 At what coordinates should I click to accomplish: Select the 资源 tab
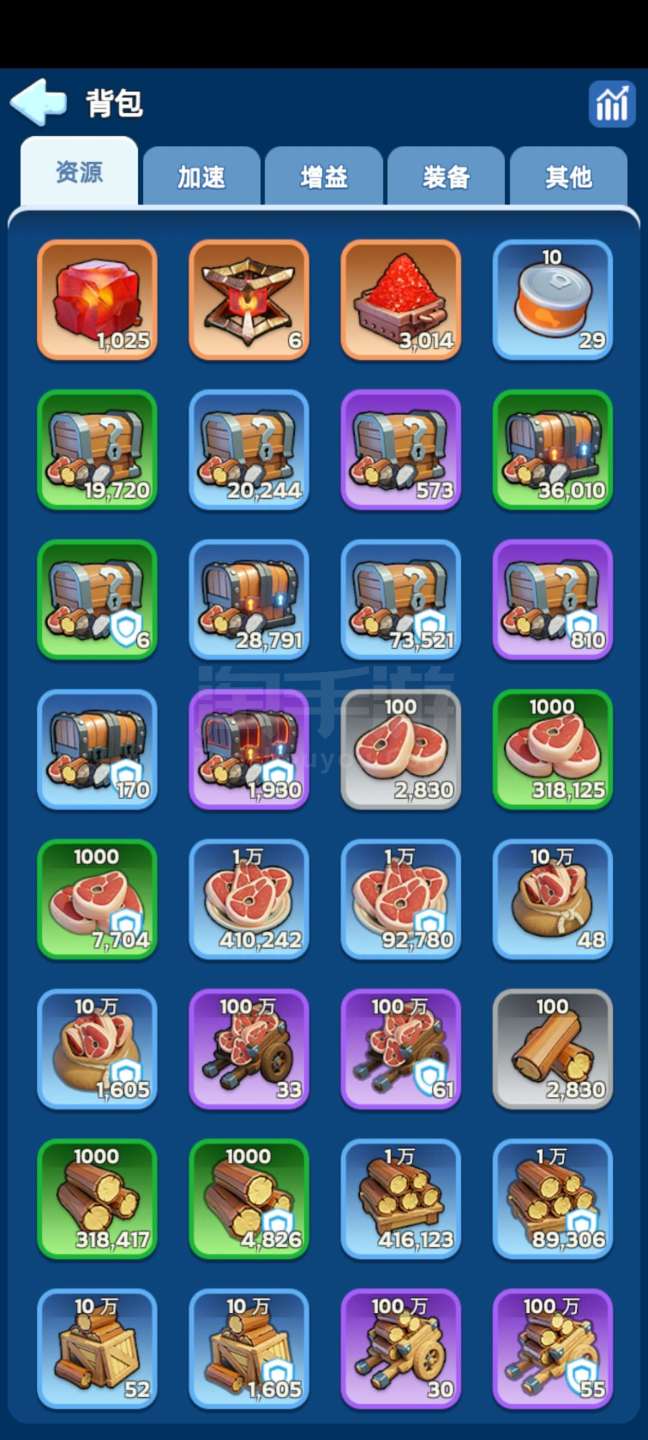pos(79,172)
